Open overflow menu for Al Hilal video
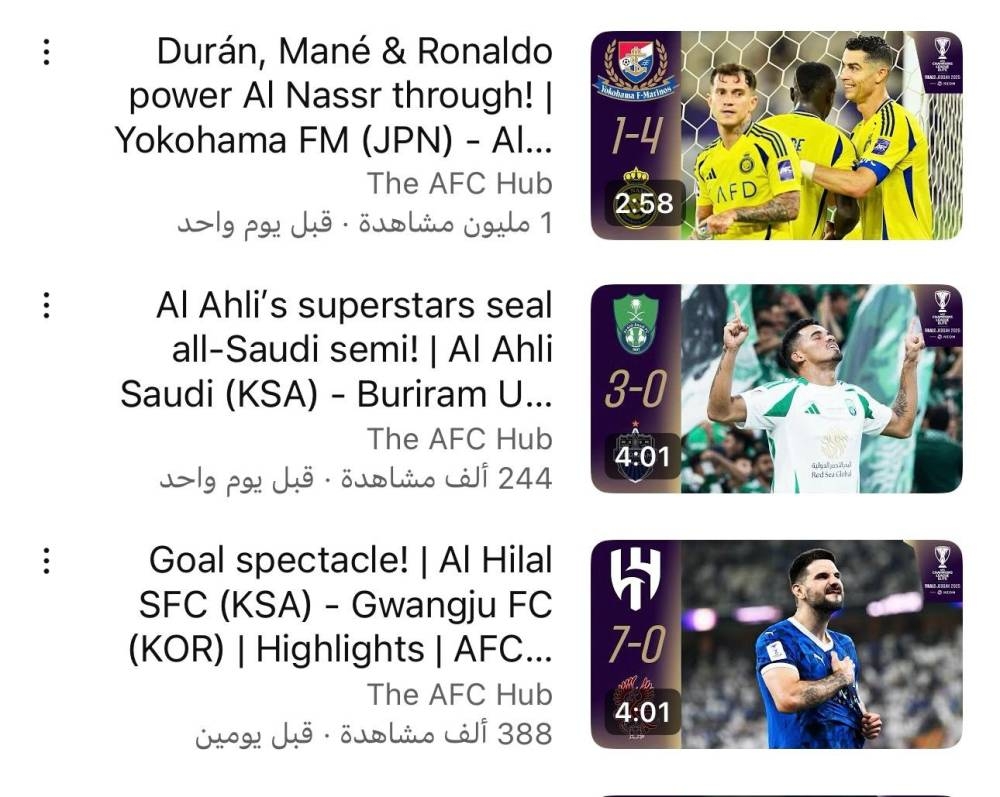 (x=46, y=561)
